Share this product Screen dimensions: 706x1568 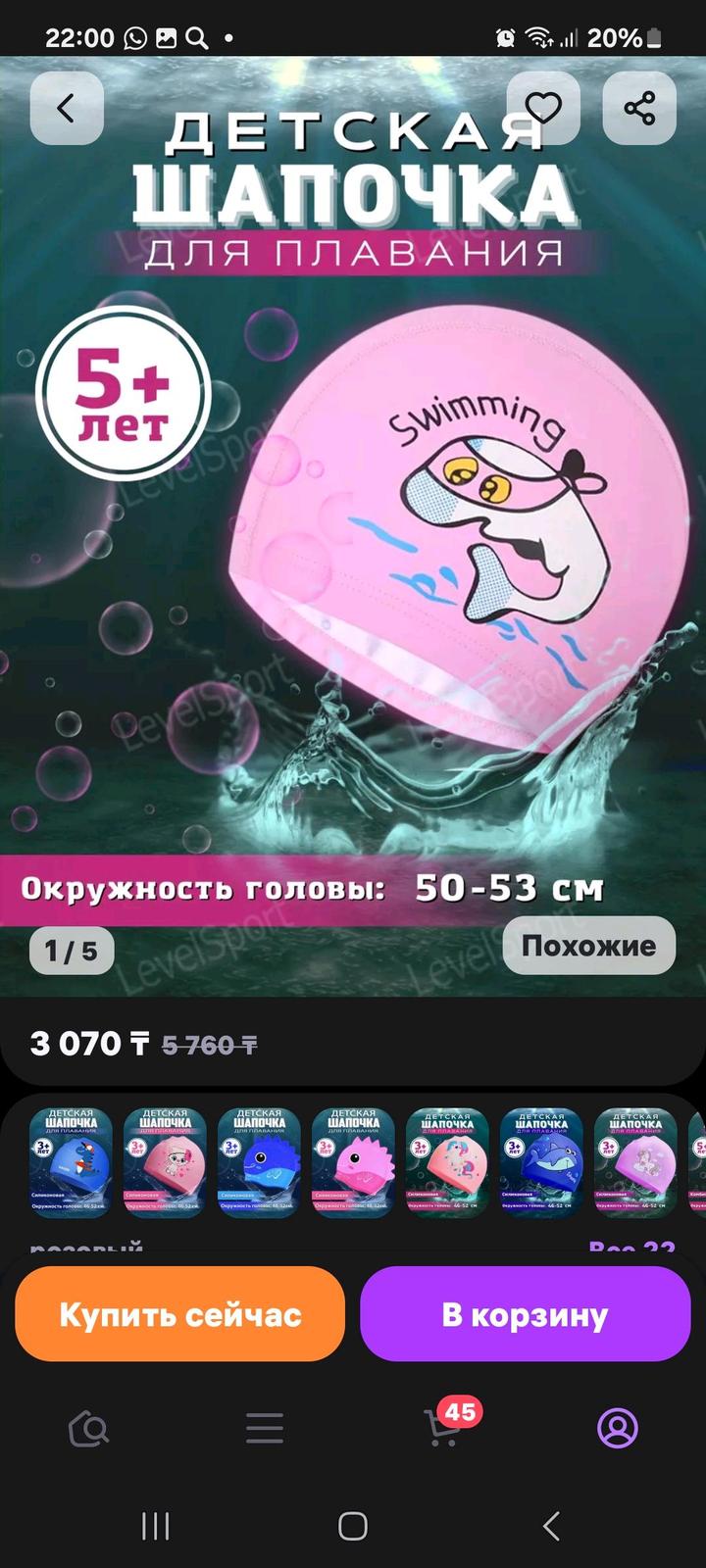click(639, 108)
